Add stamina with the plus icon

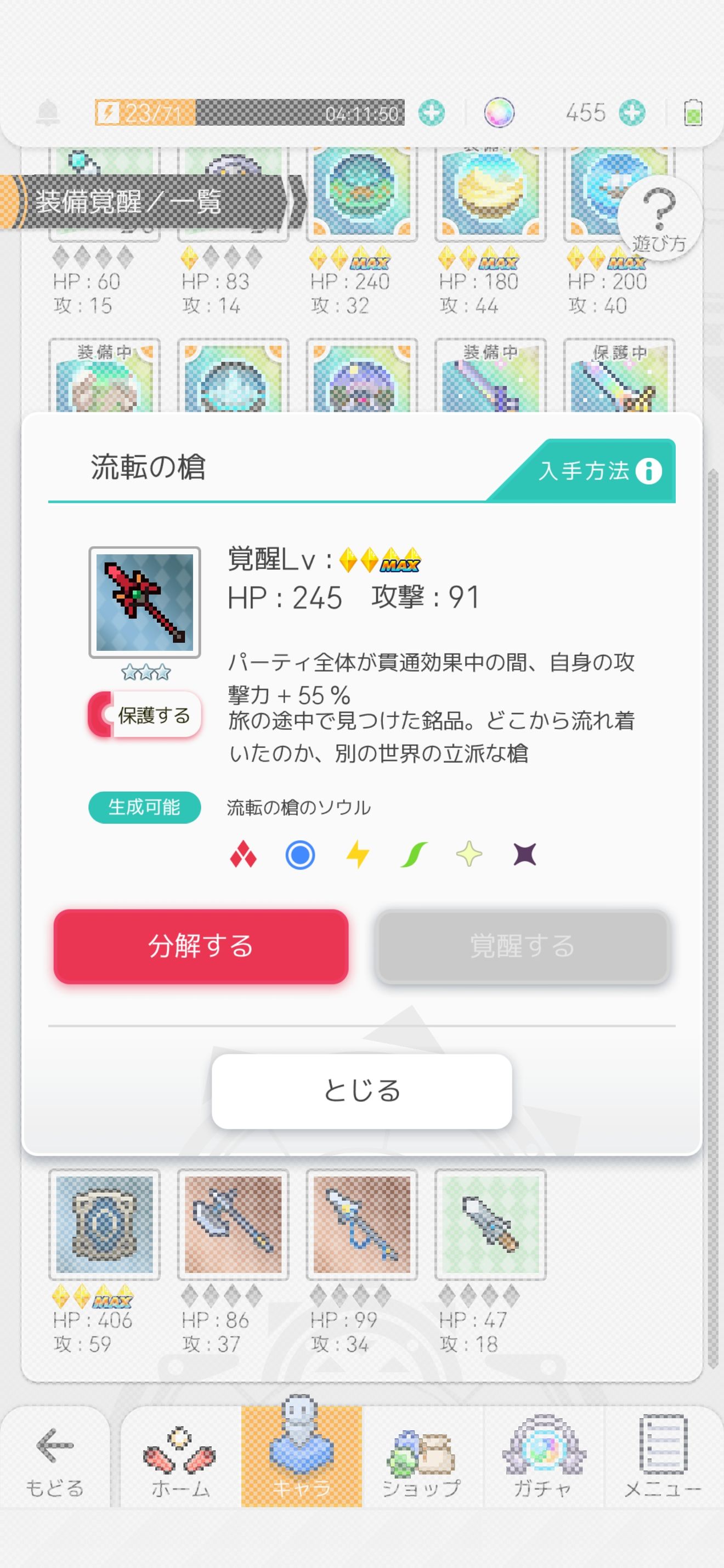(x=432, y=113)
